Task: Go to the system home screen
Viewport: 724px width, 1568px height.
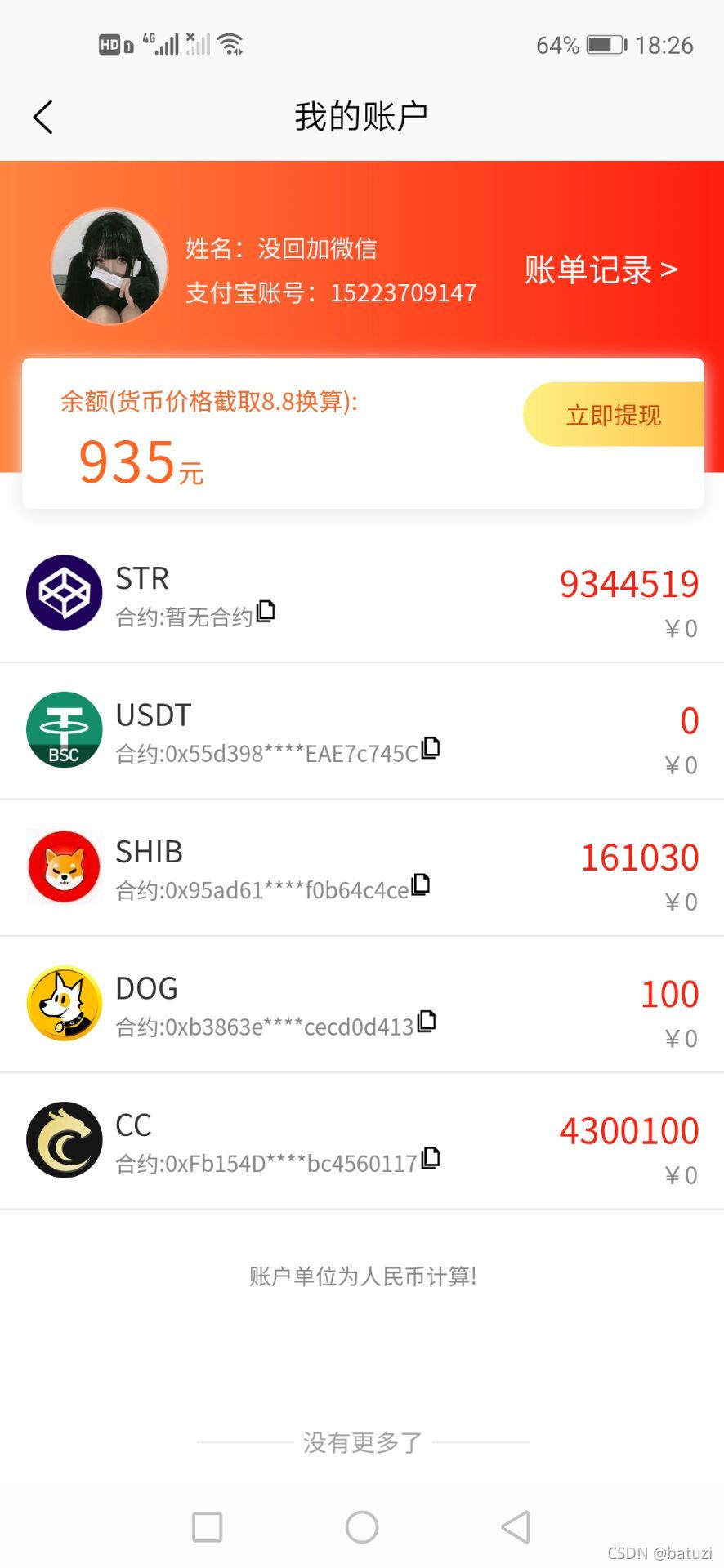Action: [362, 1527]
